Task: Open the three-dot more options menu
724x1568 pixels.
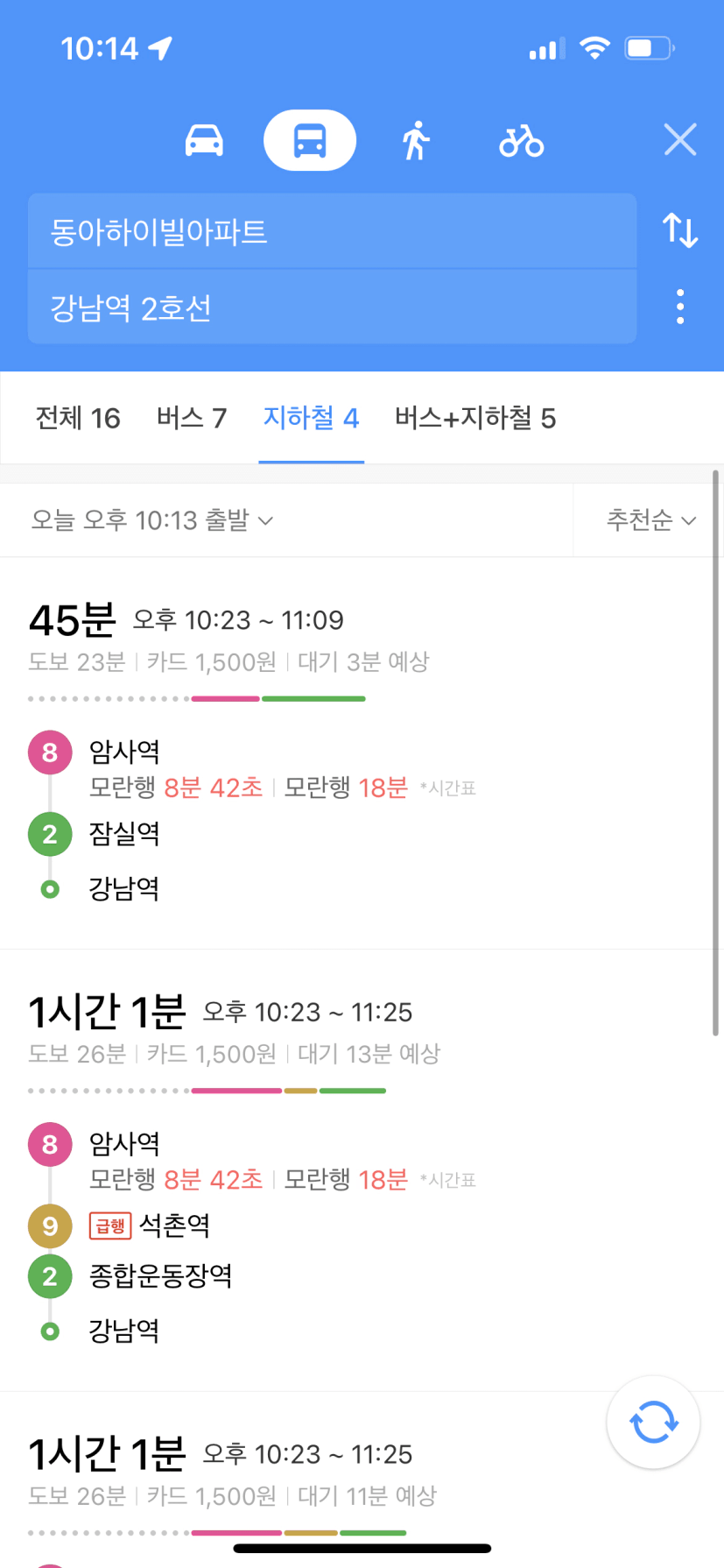Action: click(x=680, y=307)
